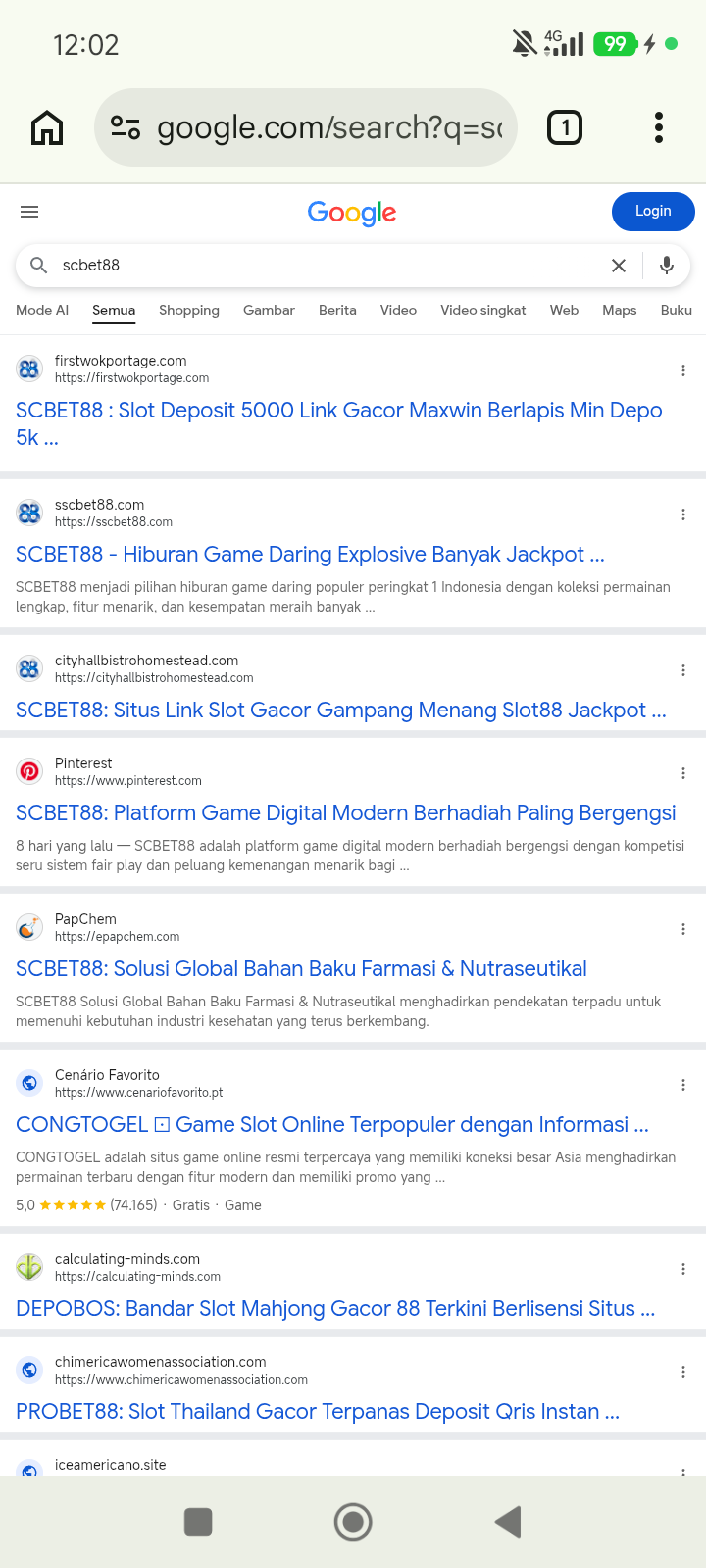The image size is (706, 1568).
Task: Open the tab switcher showing 1 tab
Action: [x=565, y=127]
